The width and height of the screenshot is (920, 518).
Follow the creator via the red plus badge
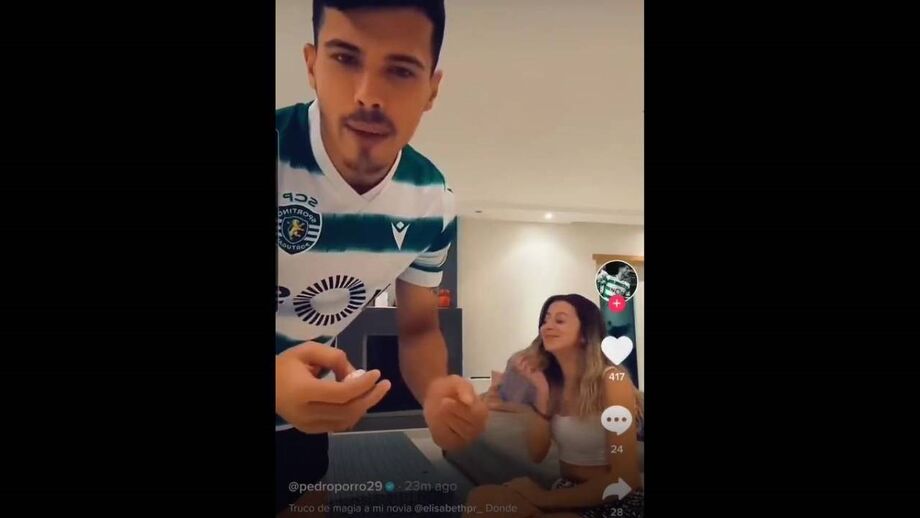(x=616, y=303)
